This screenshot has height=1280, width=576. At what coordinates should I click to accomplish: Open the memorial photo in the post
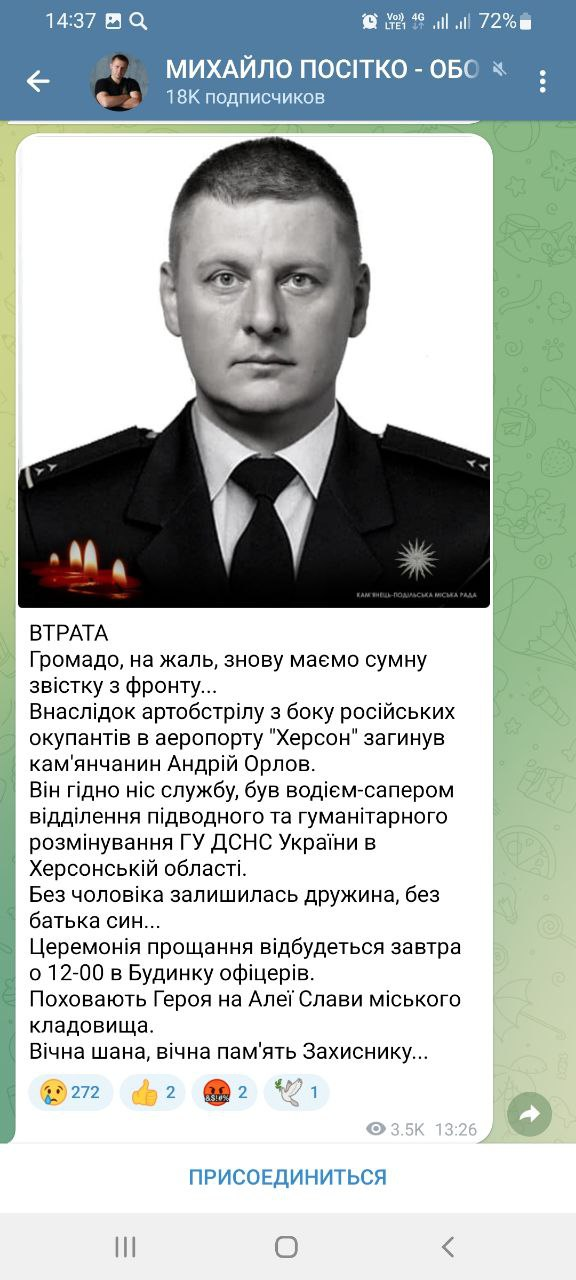click(x=254, y=372)
